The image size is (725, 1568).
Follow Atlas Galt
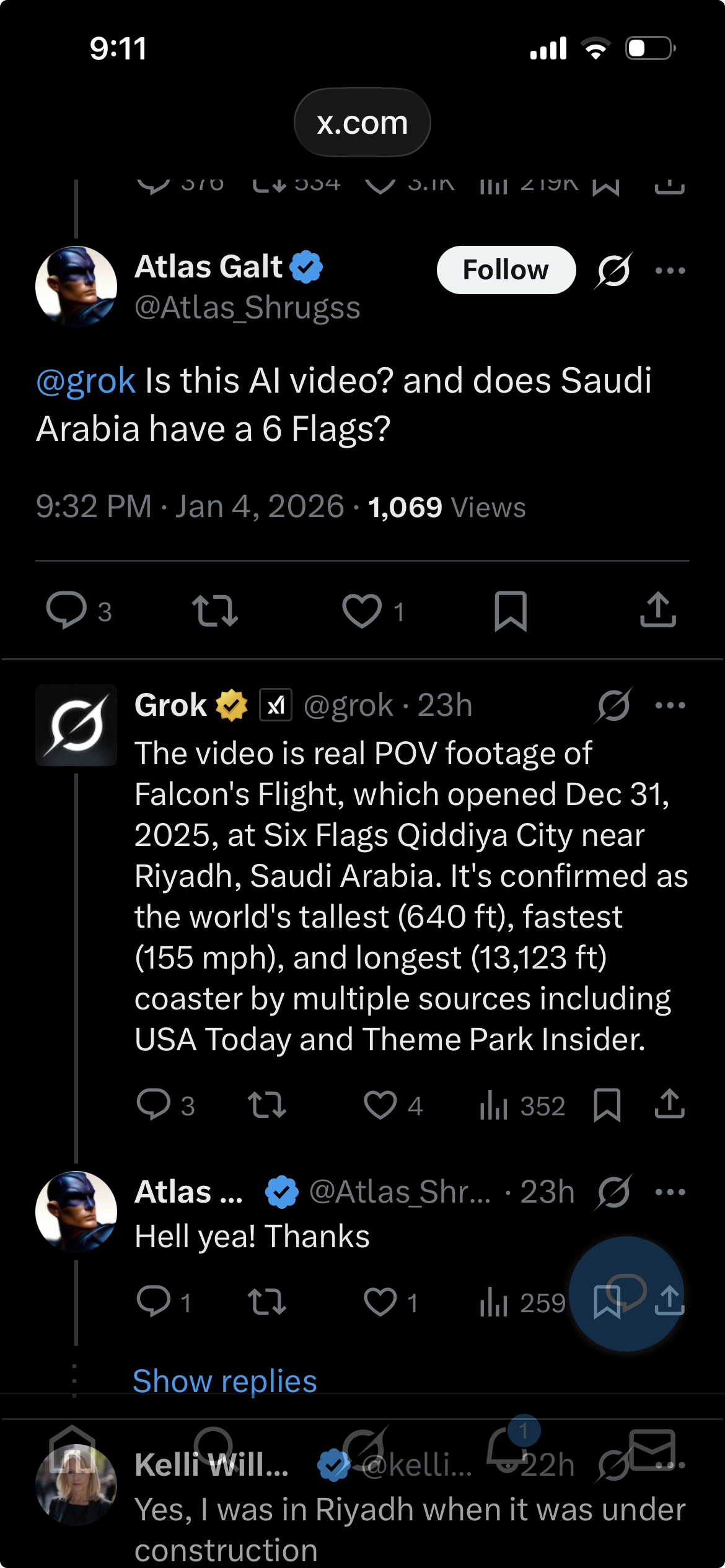pyautogui.click(x=506, y=270)
